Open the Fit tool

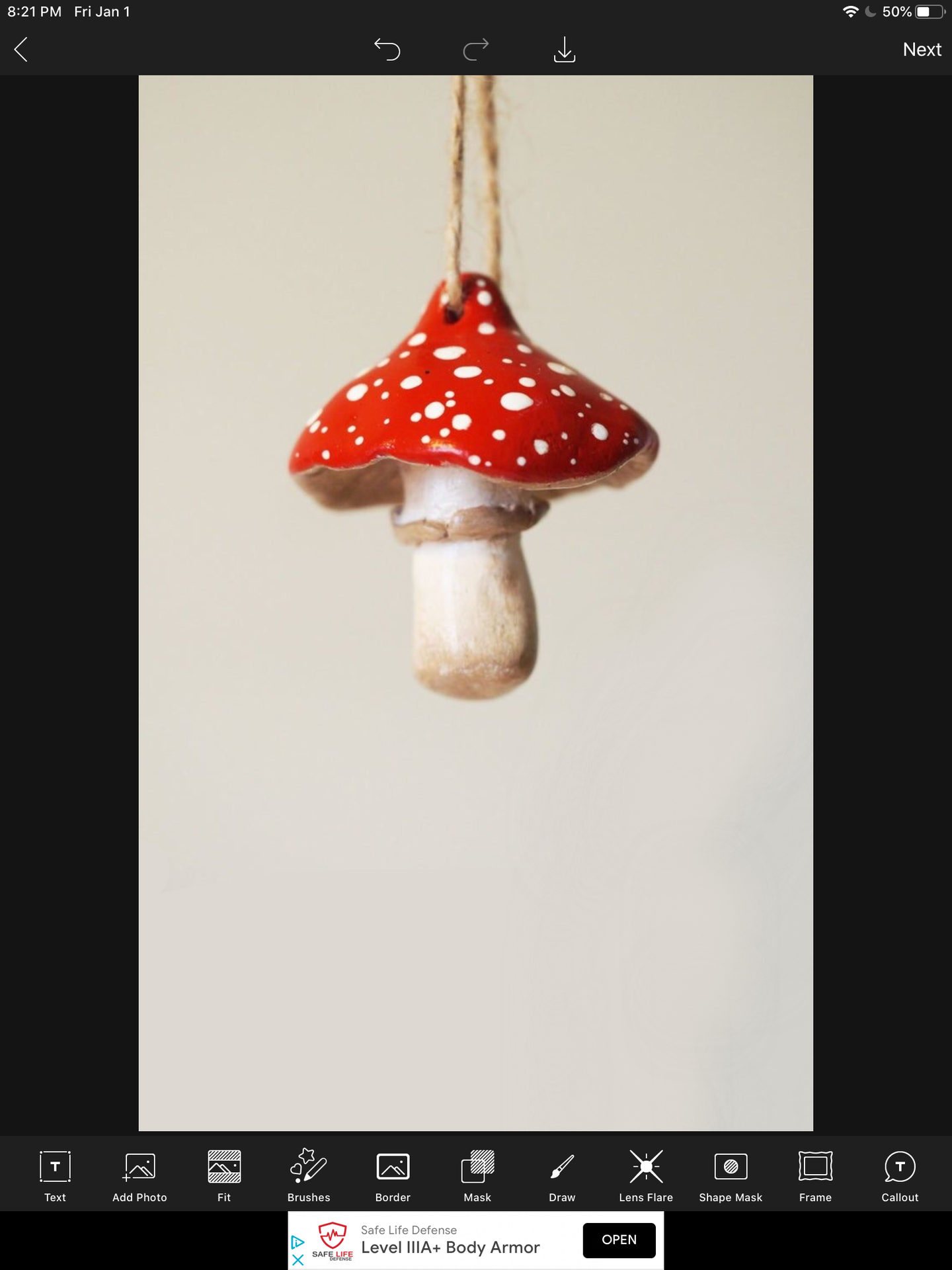224,1175
